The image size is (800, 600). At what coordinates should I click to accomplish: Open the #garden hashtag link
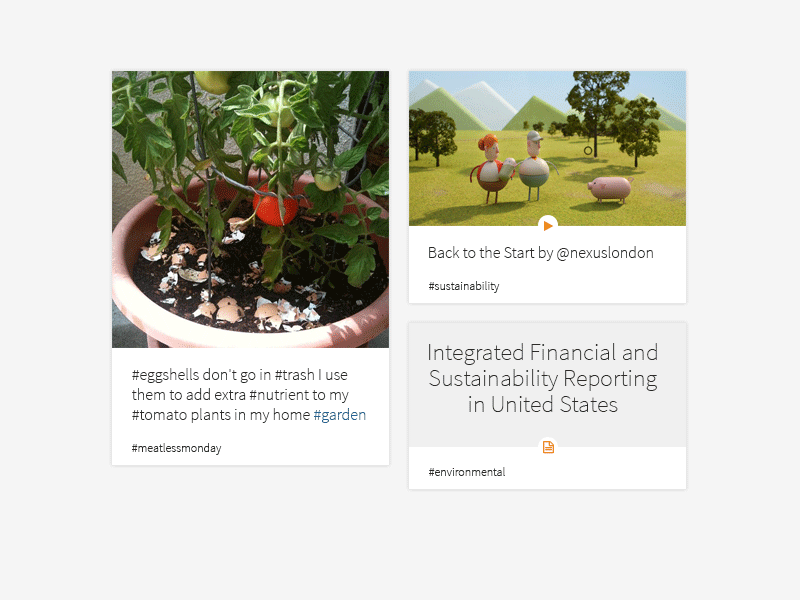tap(339, 415)
